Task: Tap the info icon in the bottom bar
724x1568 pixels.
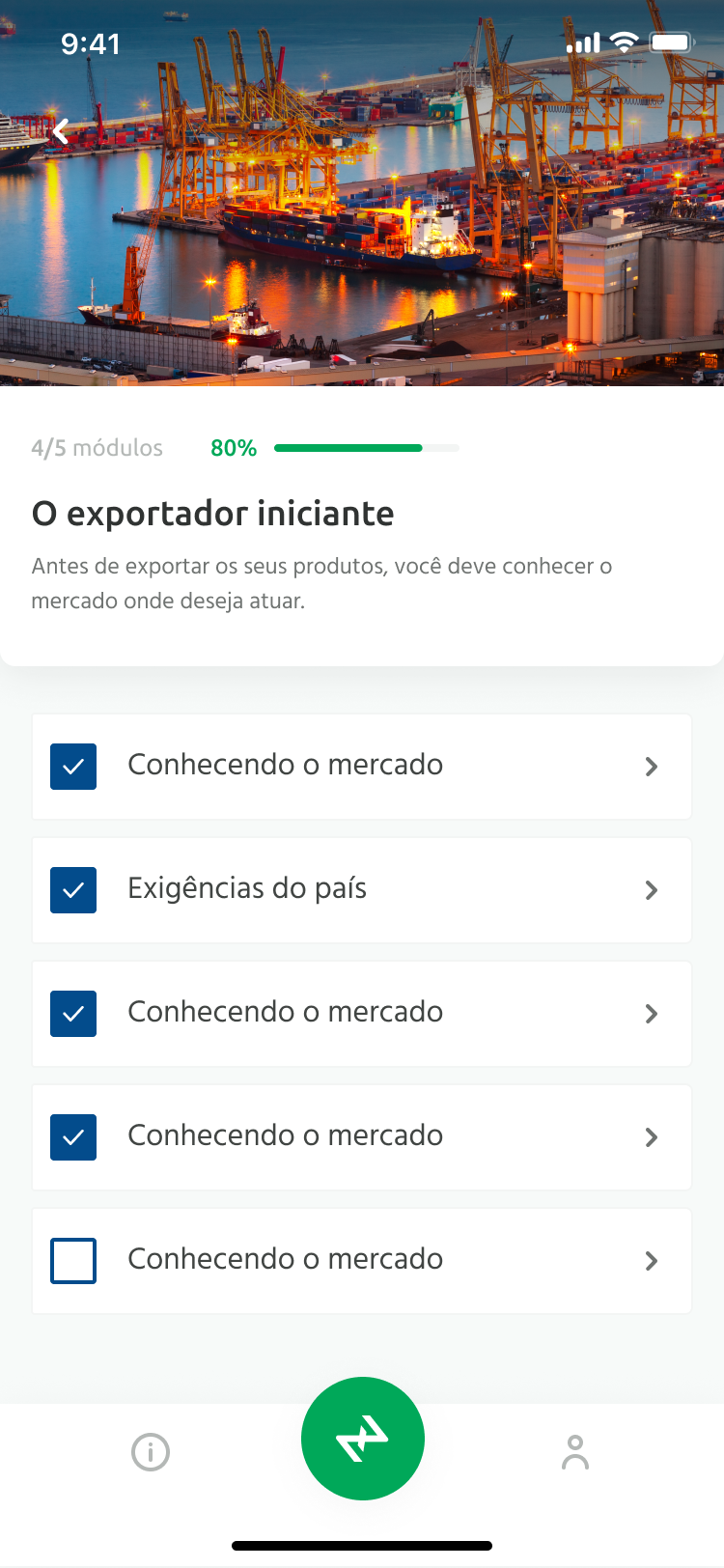Action: pos(151,1452)
